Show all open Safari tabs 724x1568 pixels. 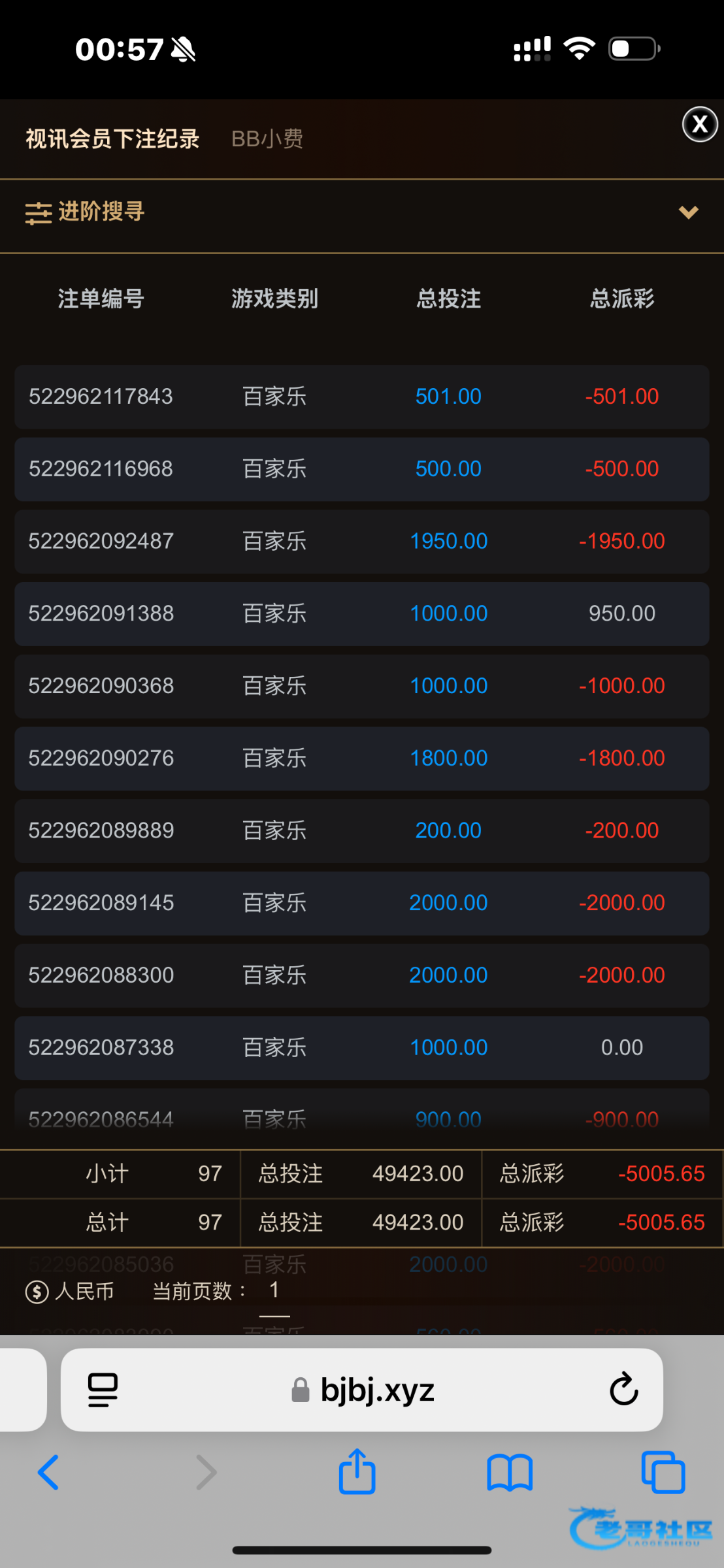point(663,1473)
